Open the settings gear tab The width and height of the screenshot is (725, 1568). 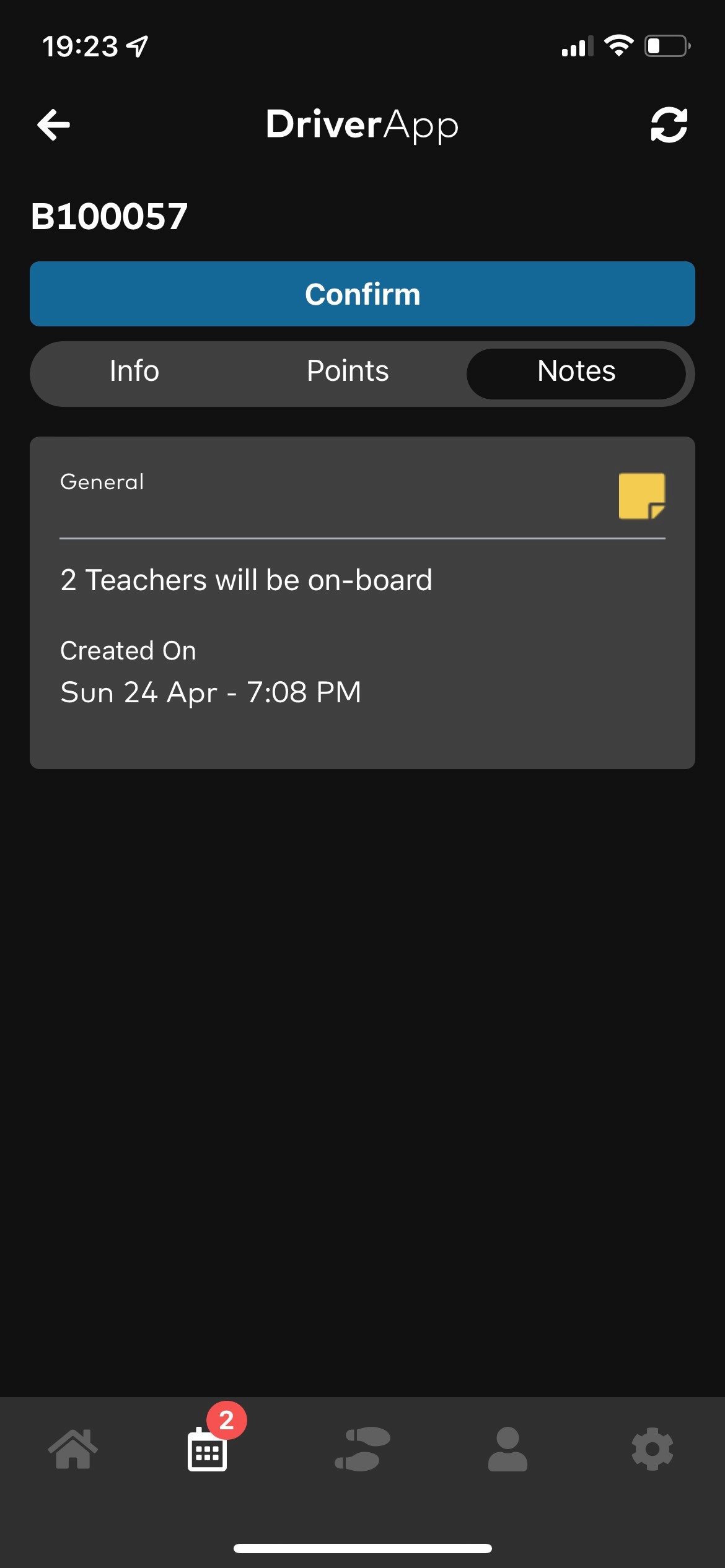pos(652,1448)
